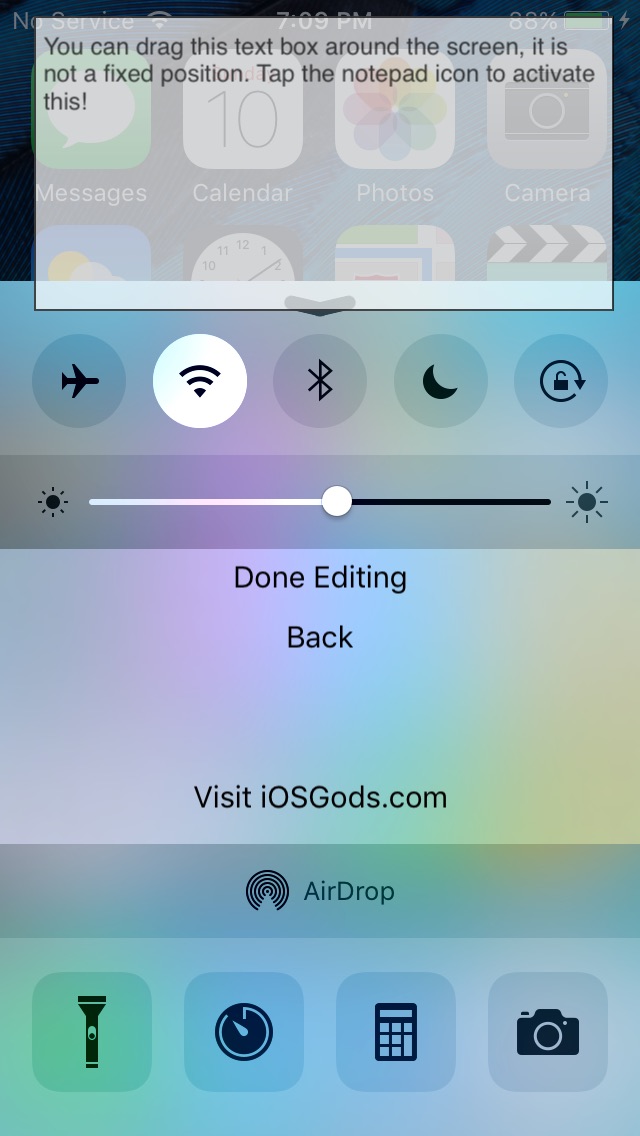The image size is (640, 1136).
Task: Toggle Bluetooth on
Action: point(320,381)
